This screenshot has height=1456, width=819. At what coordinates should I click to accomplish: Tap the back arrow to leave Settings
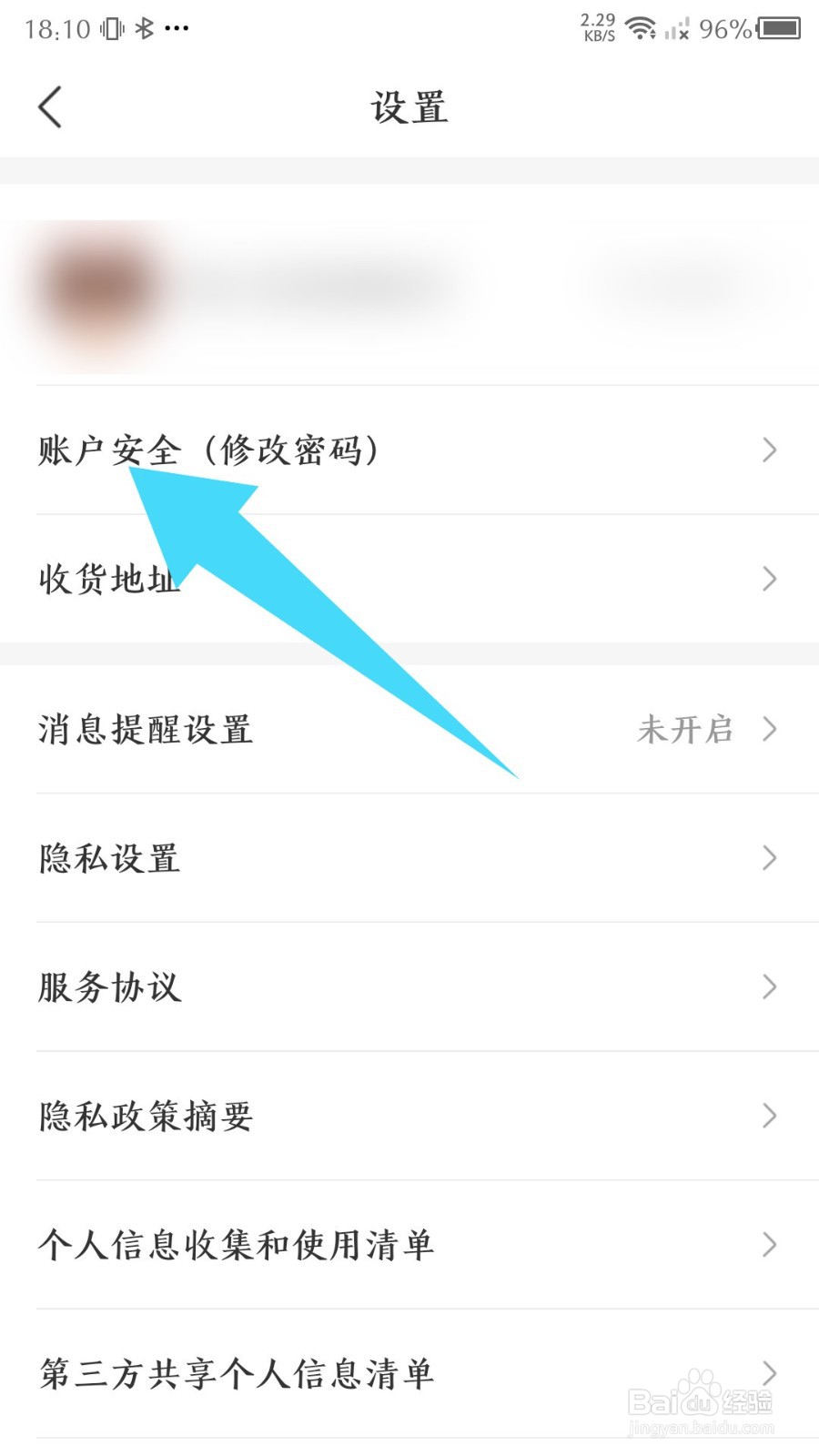click(x=50, y=106)
